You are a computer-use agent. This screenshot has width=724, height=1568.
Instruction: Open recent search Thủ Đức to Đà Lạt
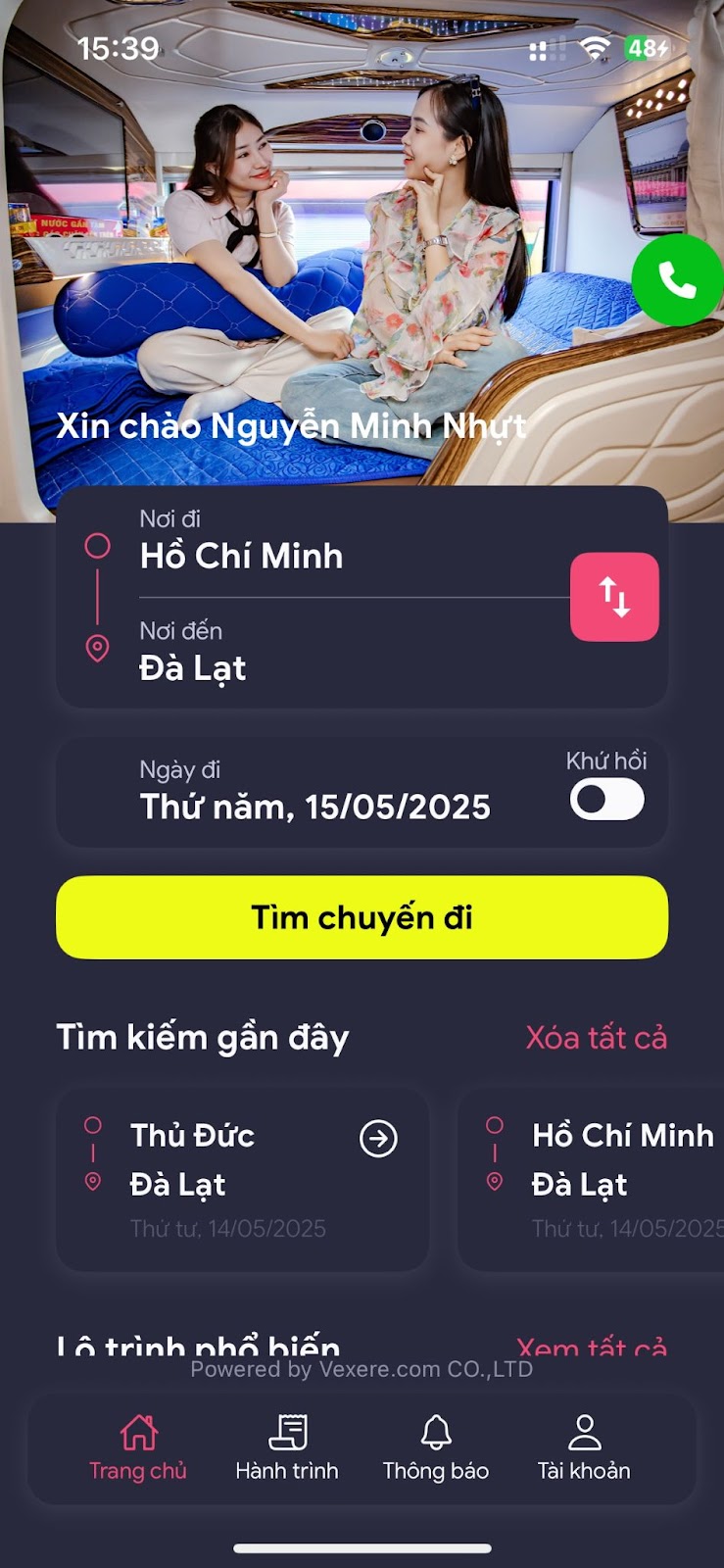(x=242, y=1179)
